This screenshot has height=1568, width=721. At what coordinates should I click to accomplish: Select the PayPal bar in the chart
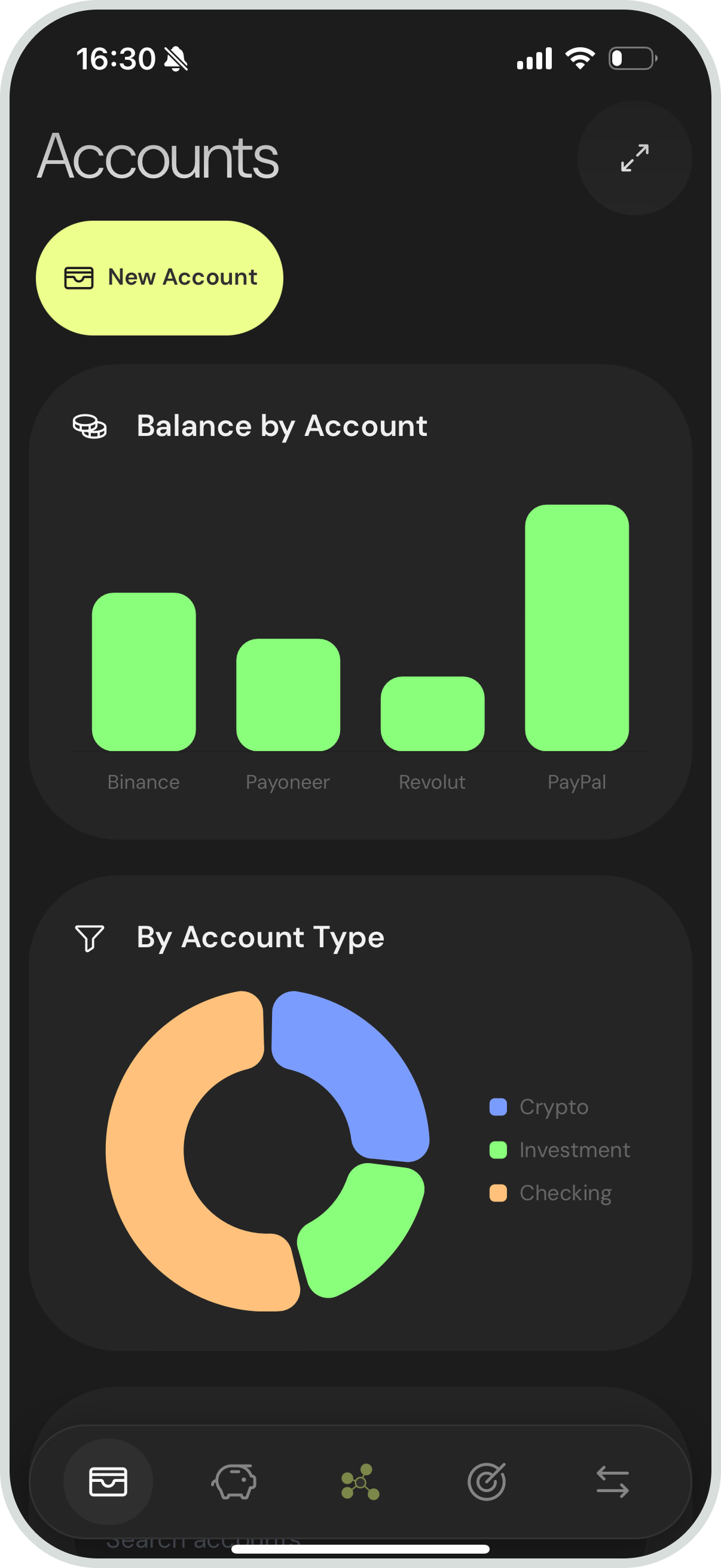[x=576, y=627]
